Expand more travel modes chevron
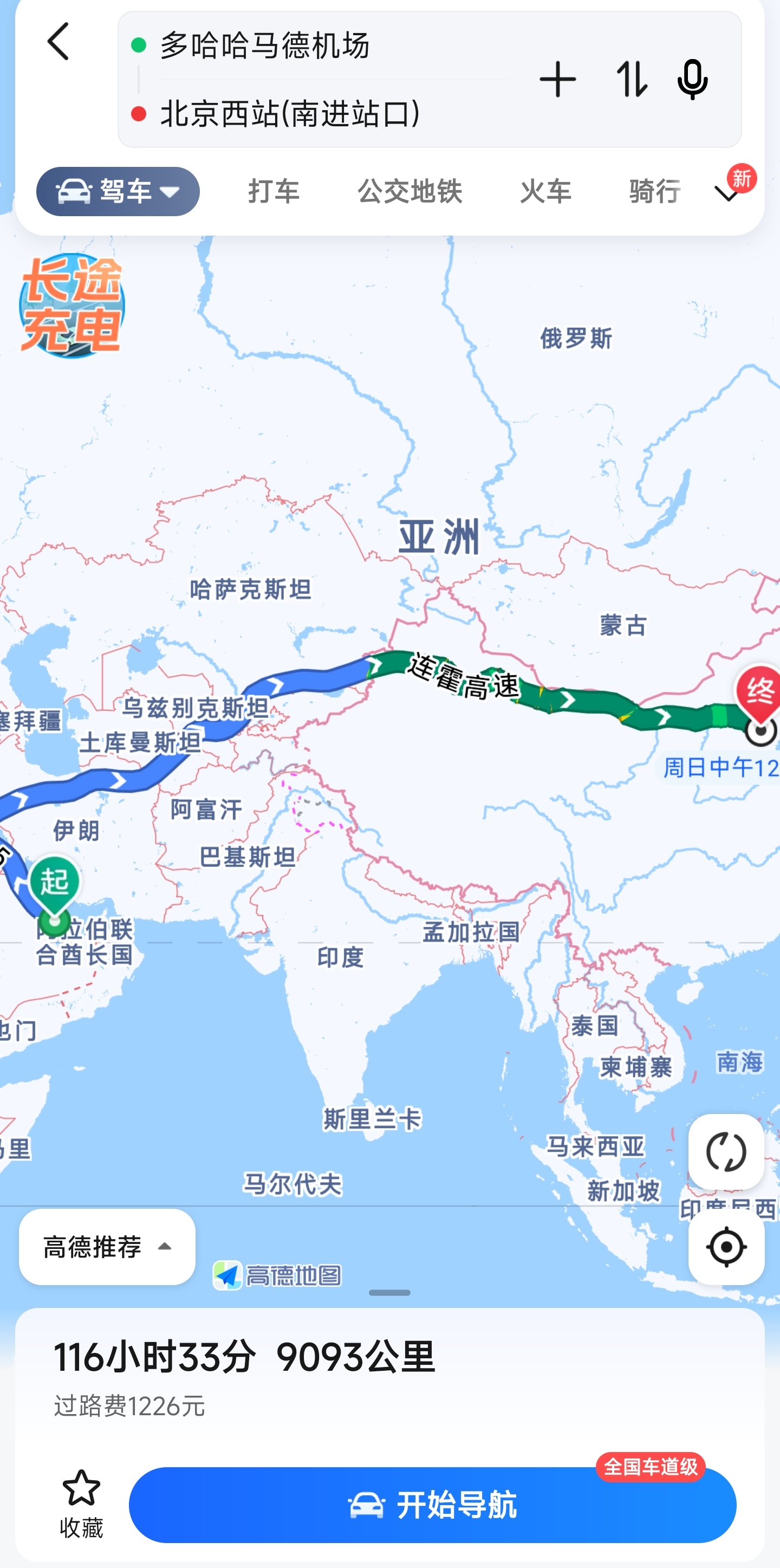Viewport: 780px width, 1568px height. tap(726, 193)
